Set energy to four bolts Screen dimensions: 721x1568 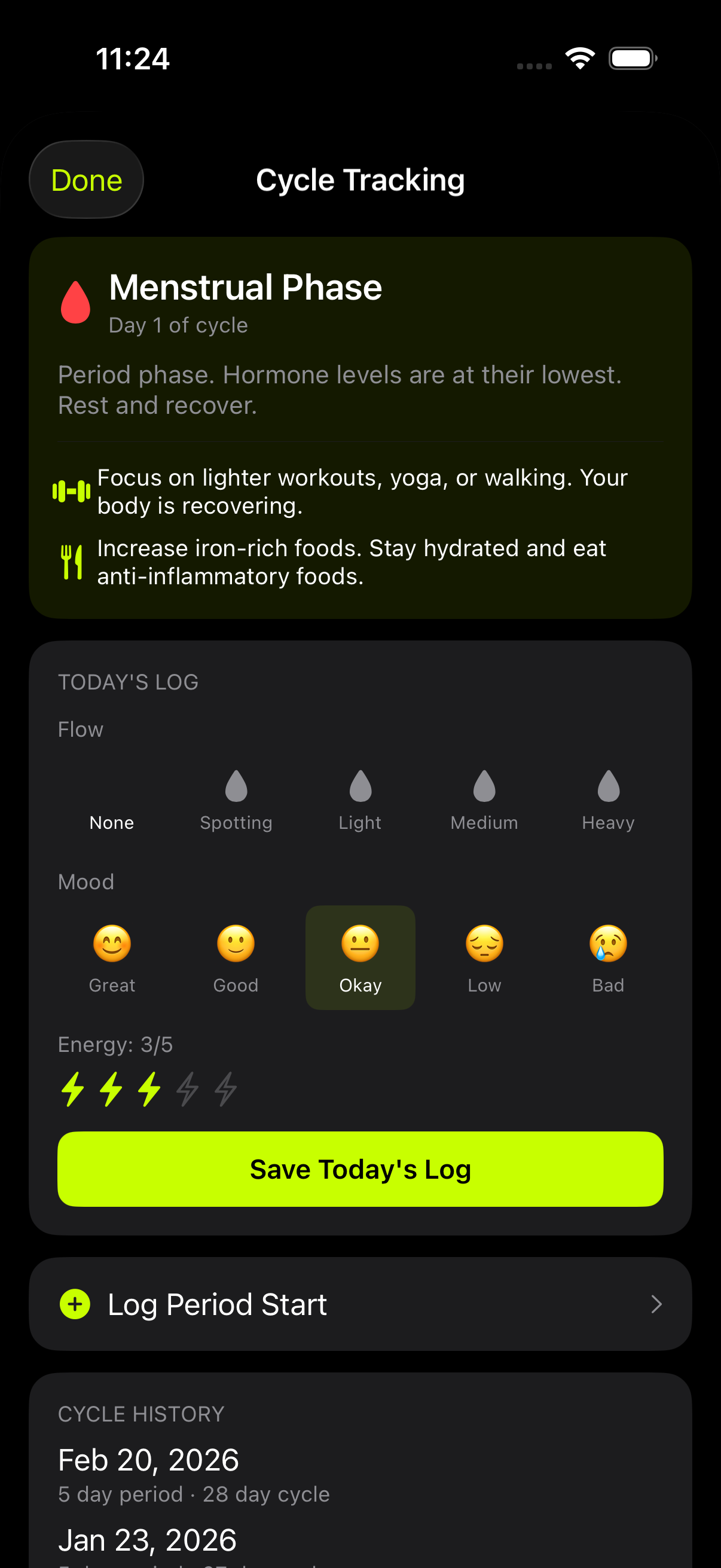(187, 1088)
